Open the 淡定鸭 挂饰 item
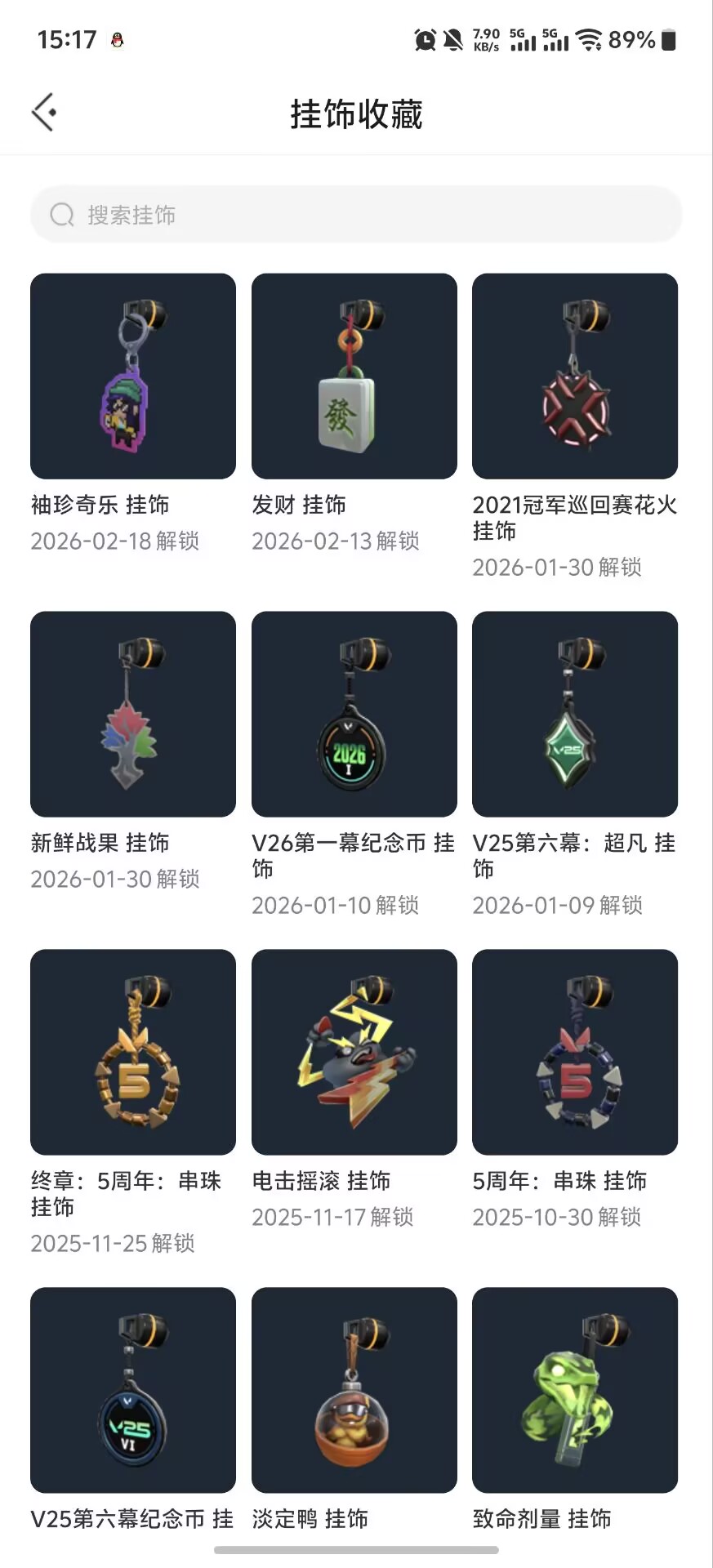 (354, 1391)
